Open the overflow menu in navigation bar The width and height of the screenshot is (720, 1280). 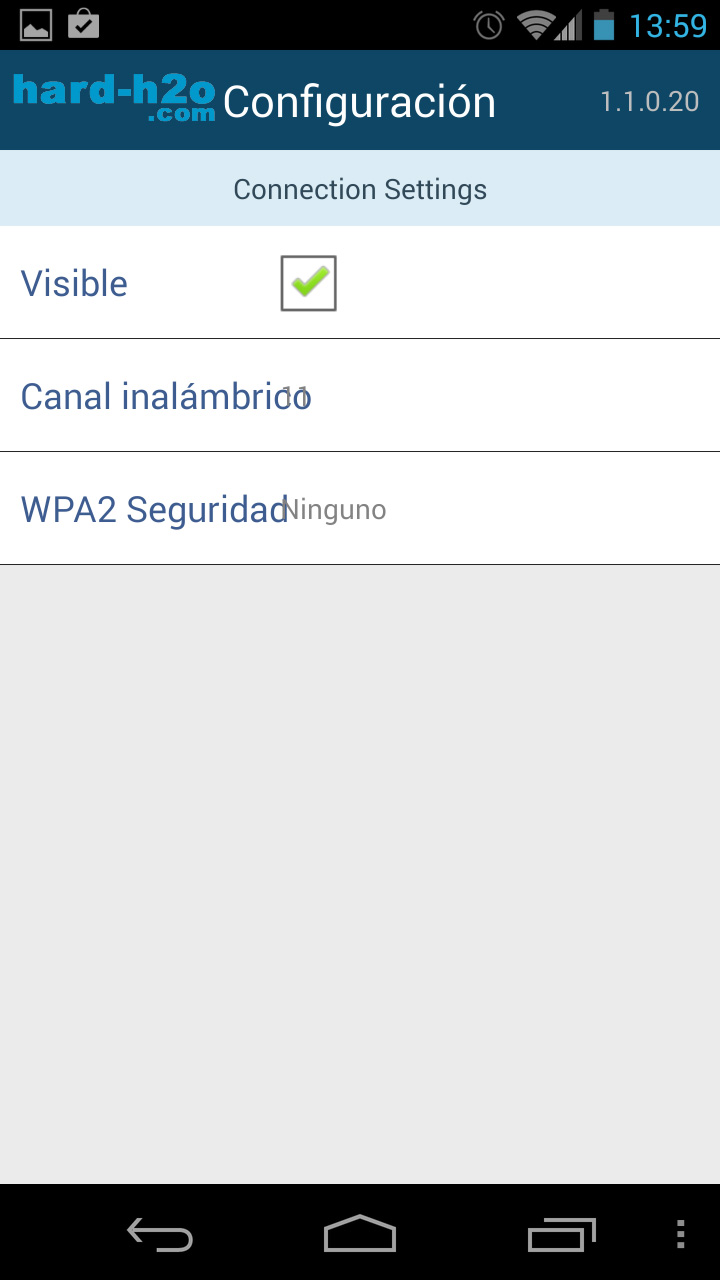point(681,1234)
